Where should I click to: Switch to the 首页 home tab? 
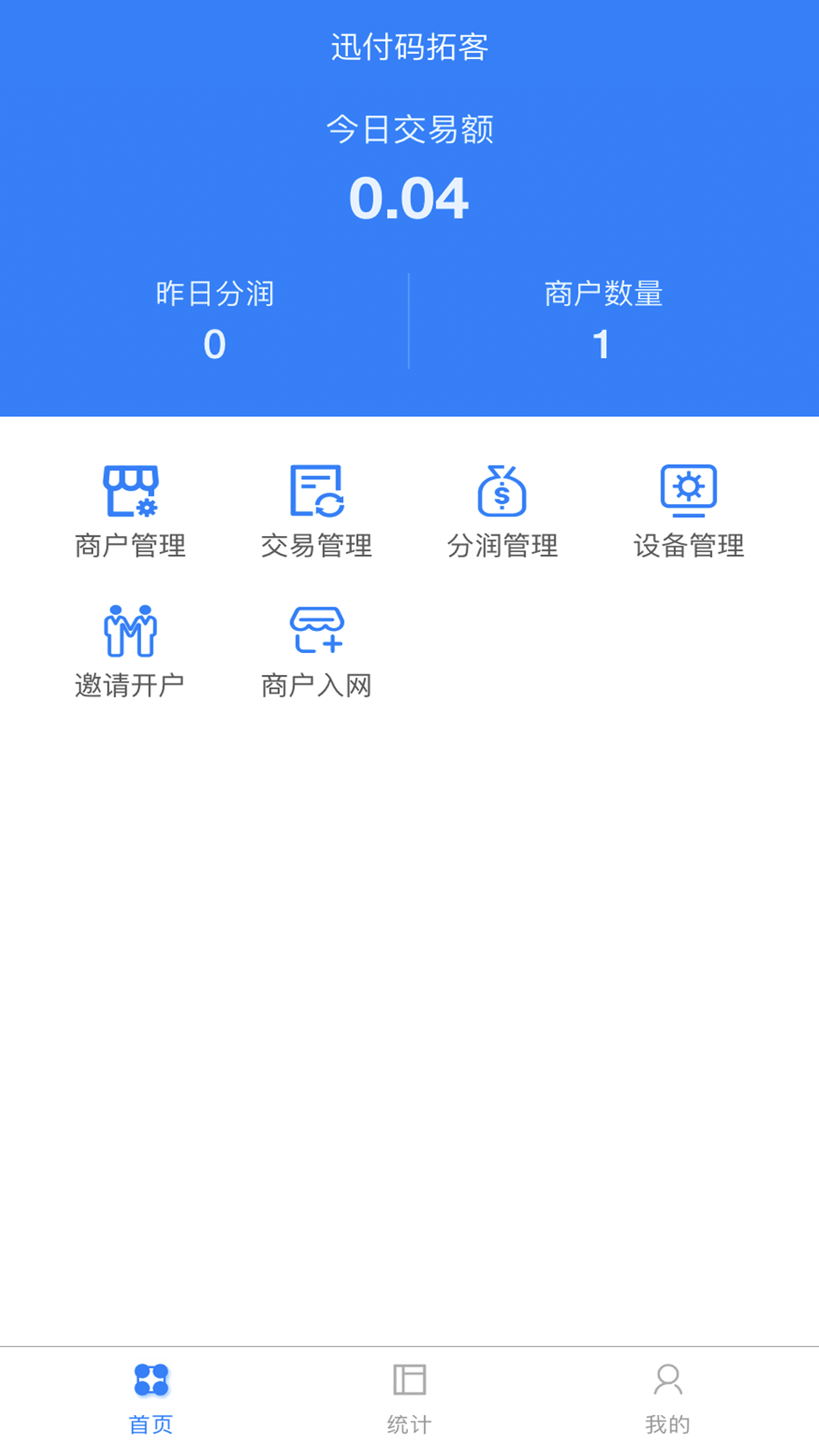pyautogui.click(x=151, y=1399)
